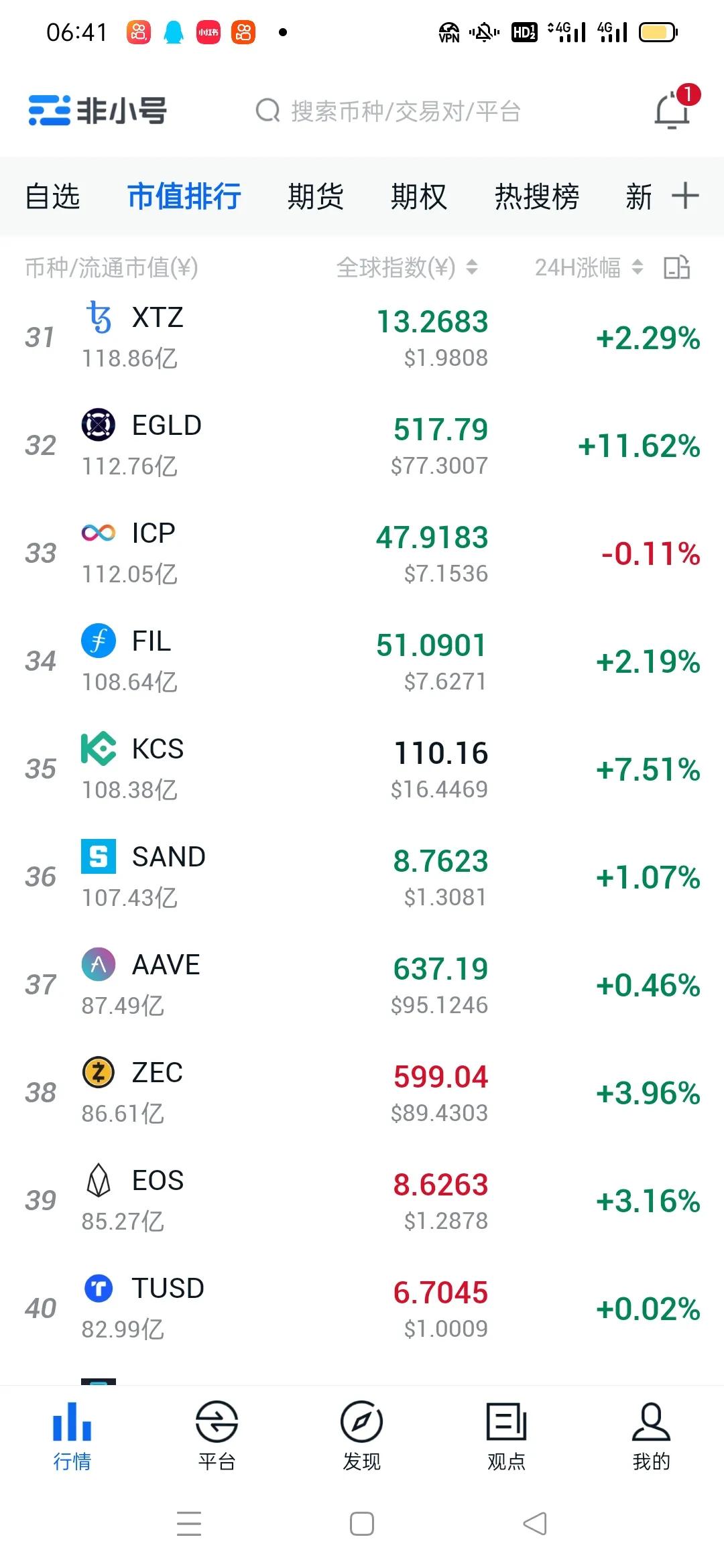Open the TUSD coin row

tap(362, 1309)
